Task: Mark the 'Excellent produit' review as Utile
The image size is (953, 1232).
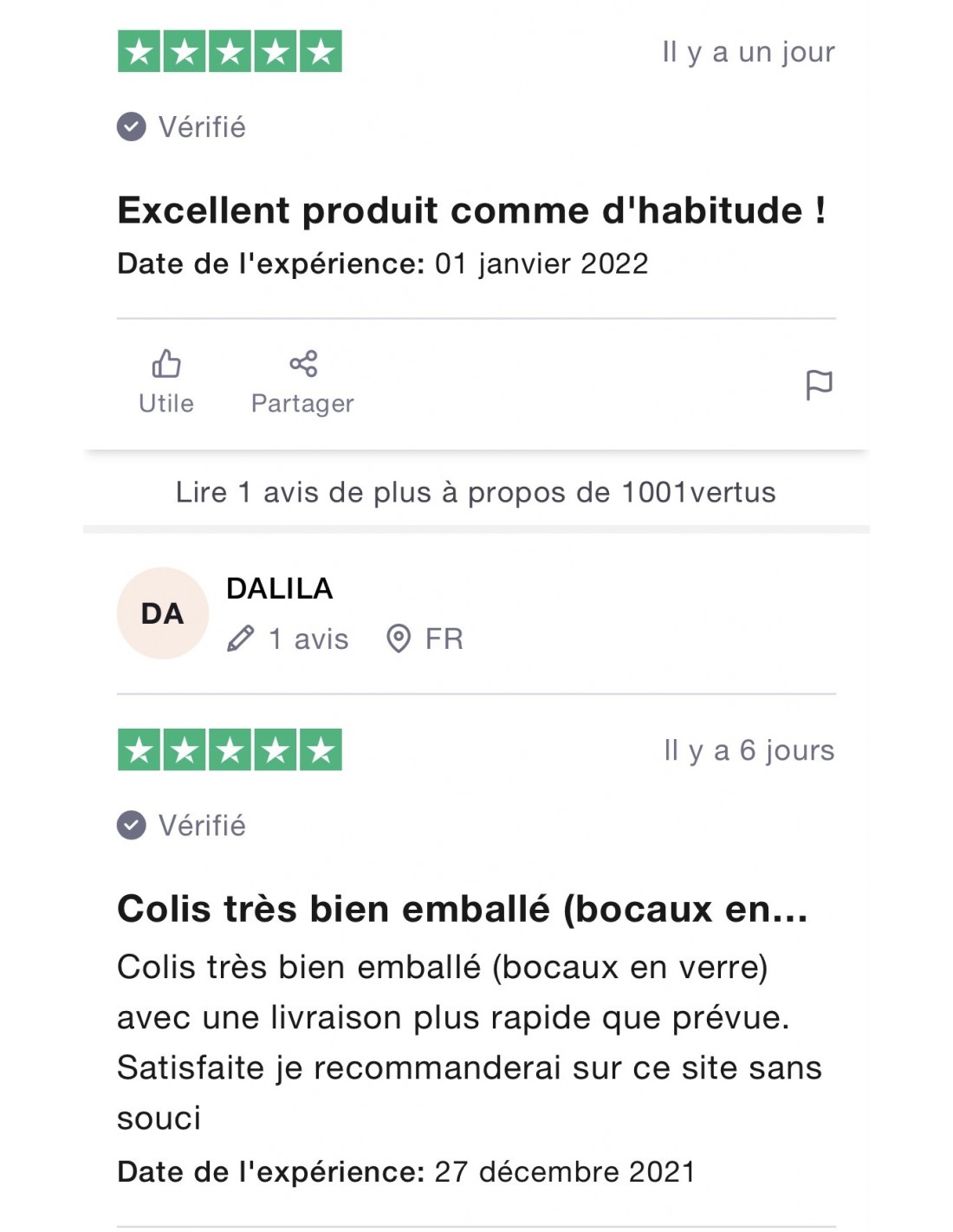Action: 166,381
